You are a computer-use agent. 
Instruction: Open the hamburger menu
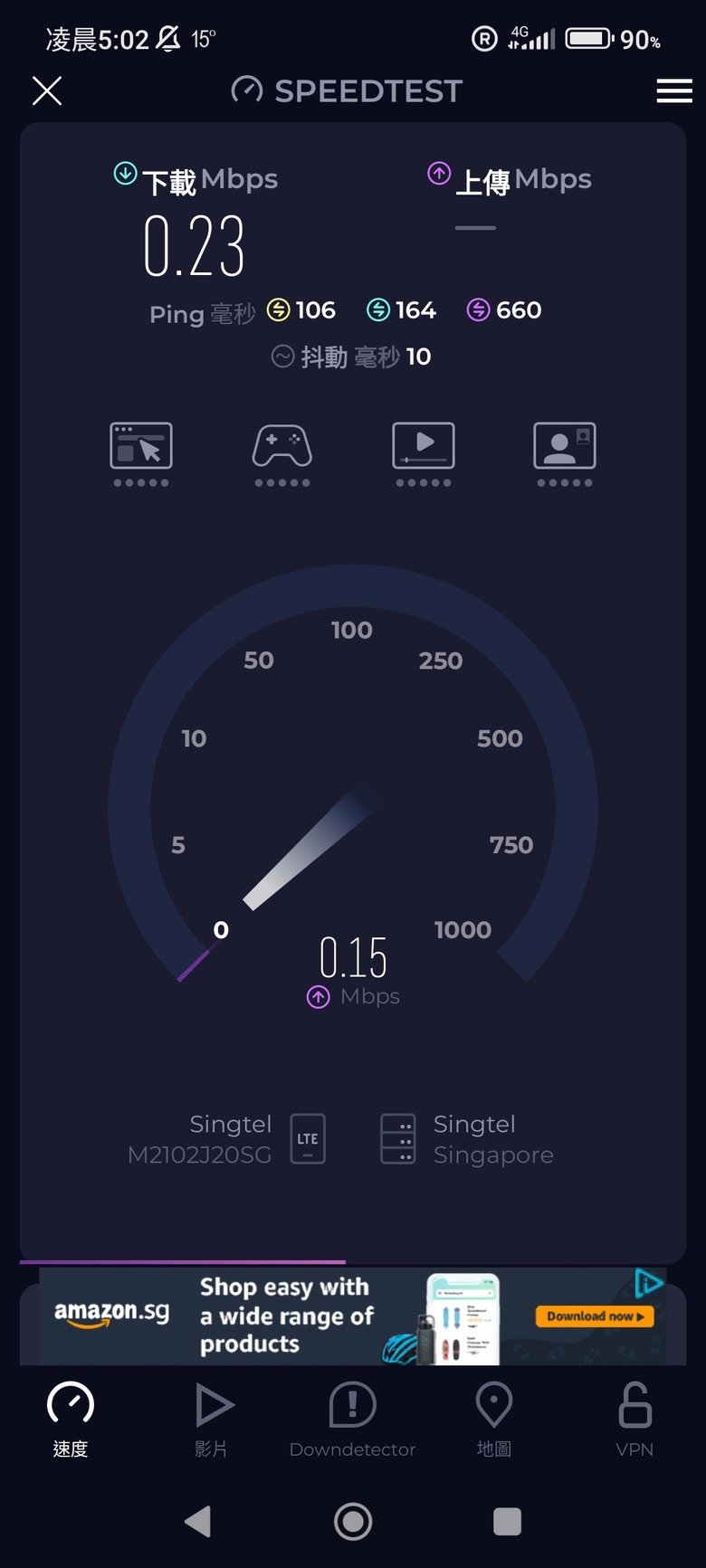click(x=674, y=90)
